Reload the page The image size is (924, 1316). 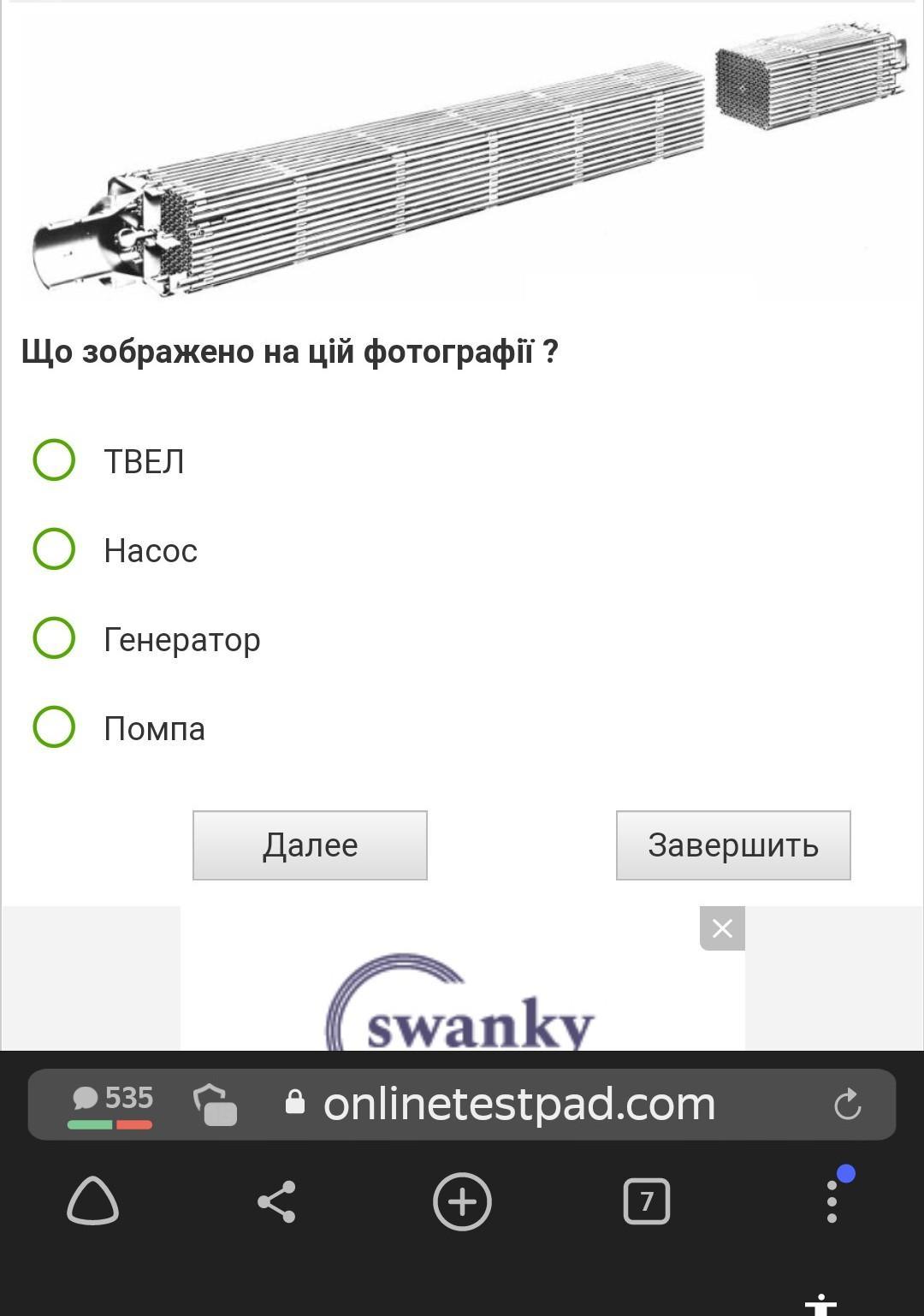click(x=847, y=1104)
